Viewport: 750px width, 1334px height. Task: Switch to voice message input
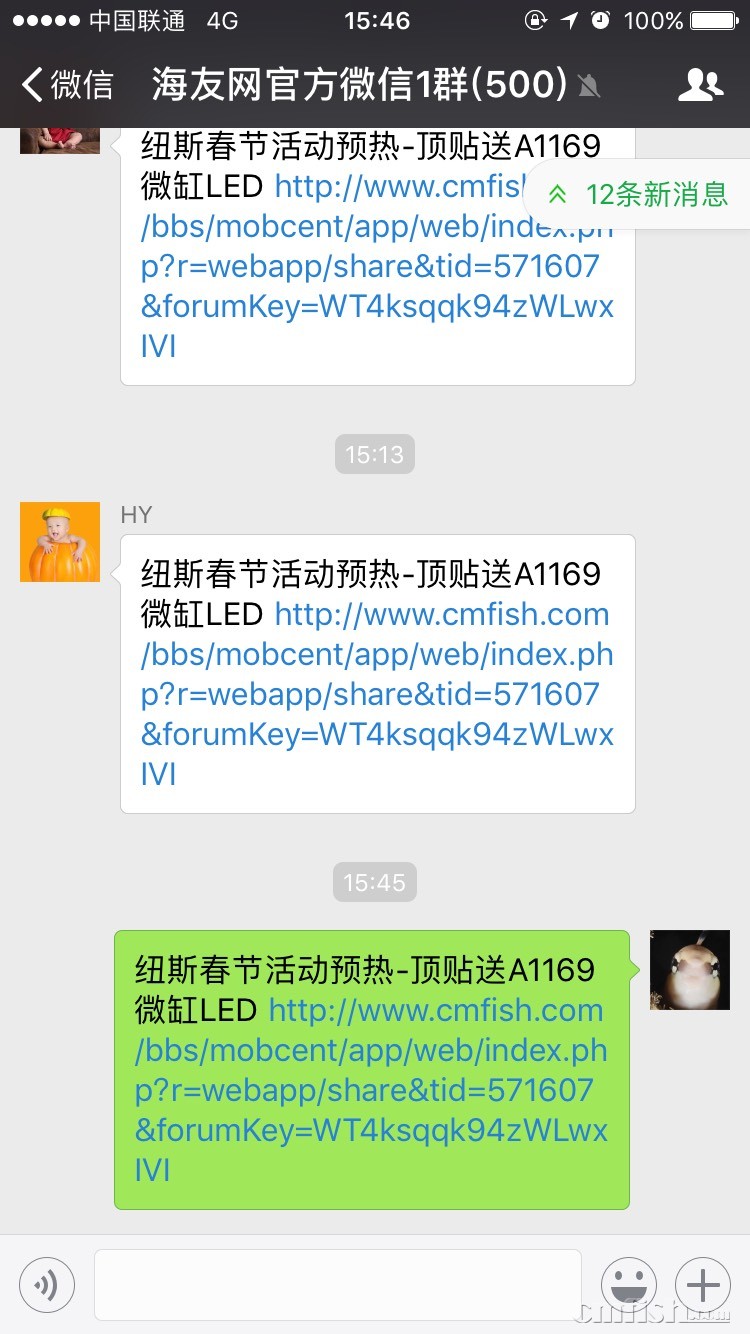pyautogui.click(x=47, y=1284)
